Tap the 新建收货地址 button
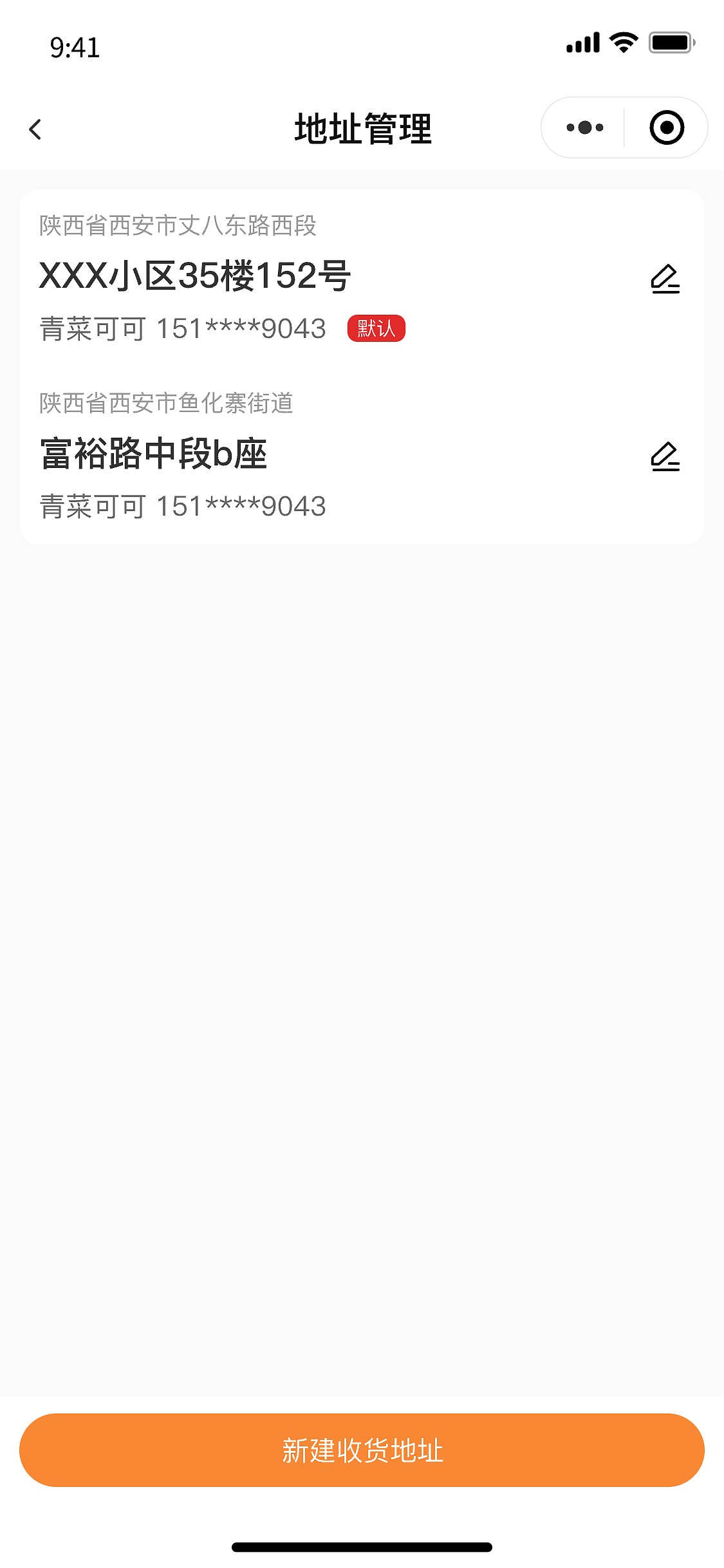724x1568 pixels. tap(362, 1450)
